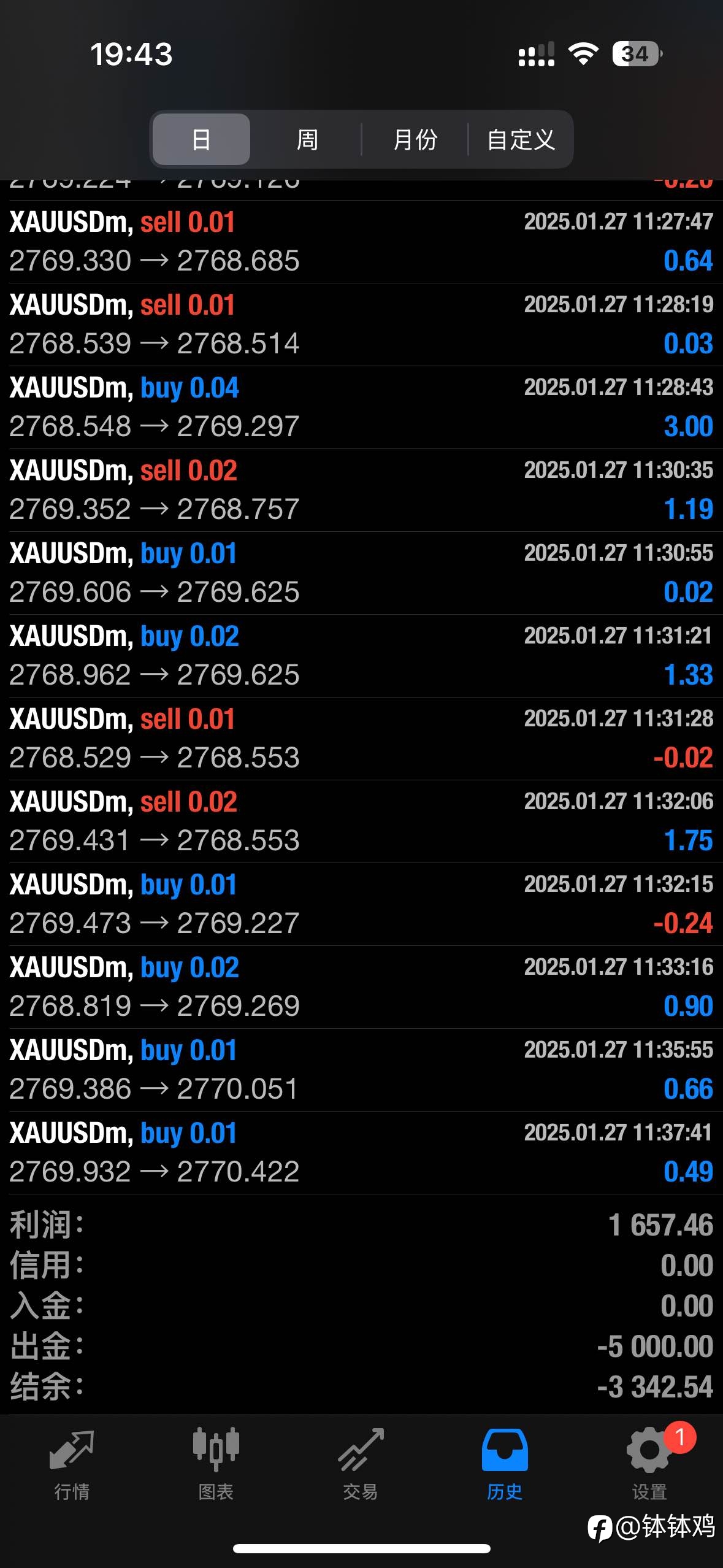The height and width of the screenshot is (1568, 723).
Task: Tap the 历史 history tab
Action: click(x=505, y=1464)
